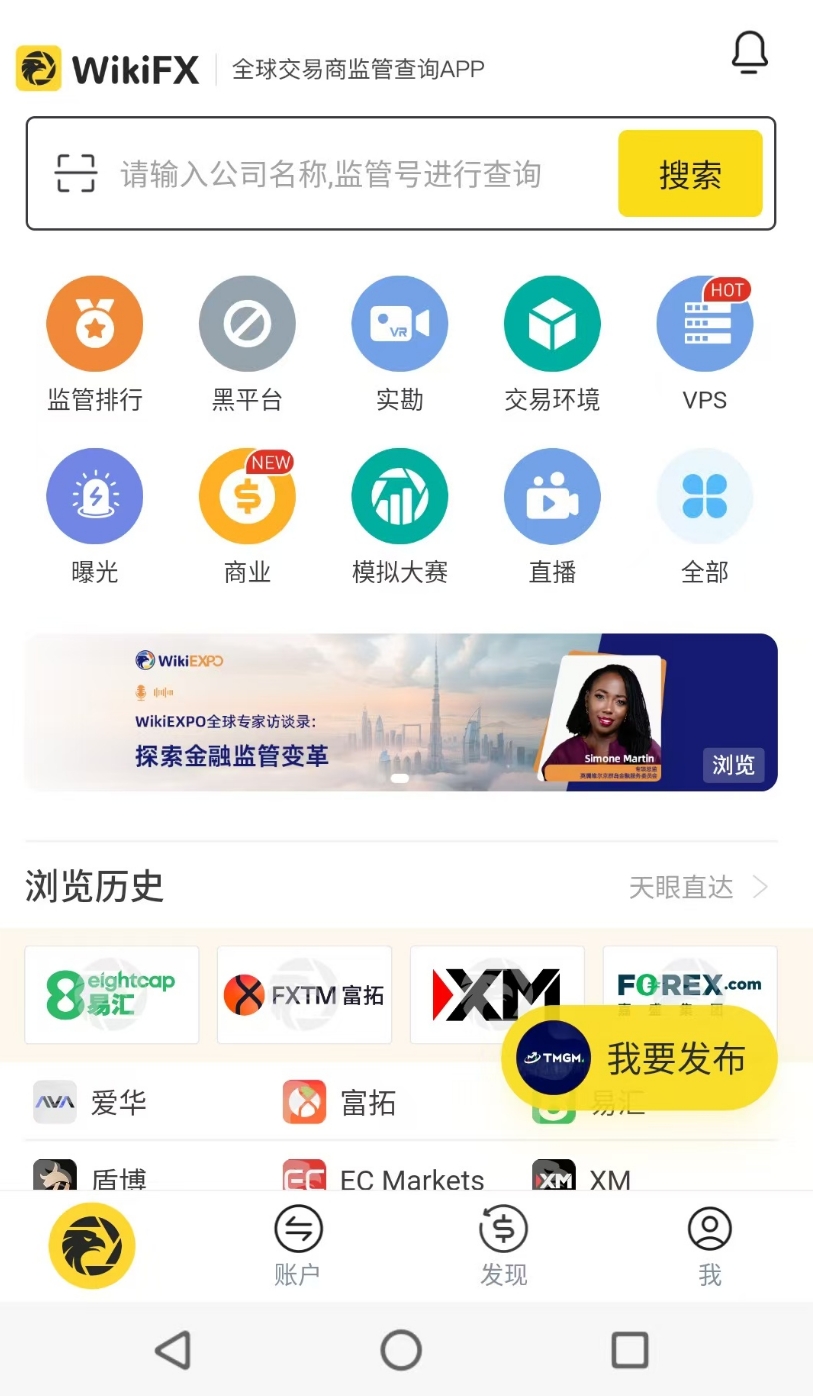Expand 天眼直达 via its chevron arrow
Screen dimensions: 813x1396
tap(761, 887)
